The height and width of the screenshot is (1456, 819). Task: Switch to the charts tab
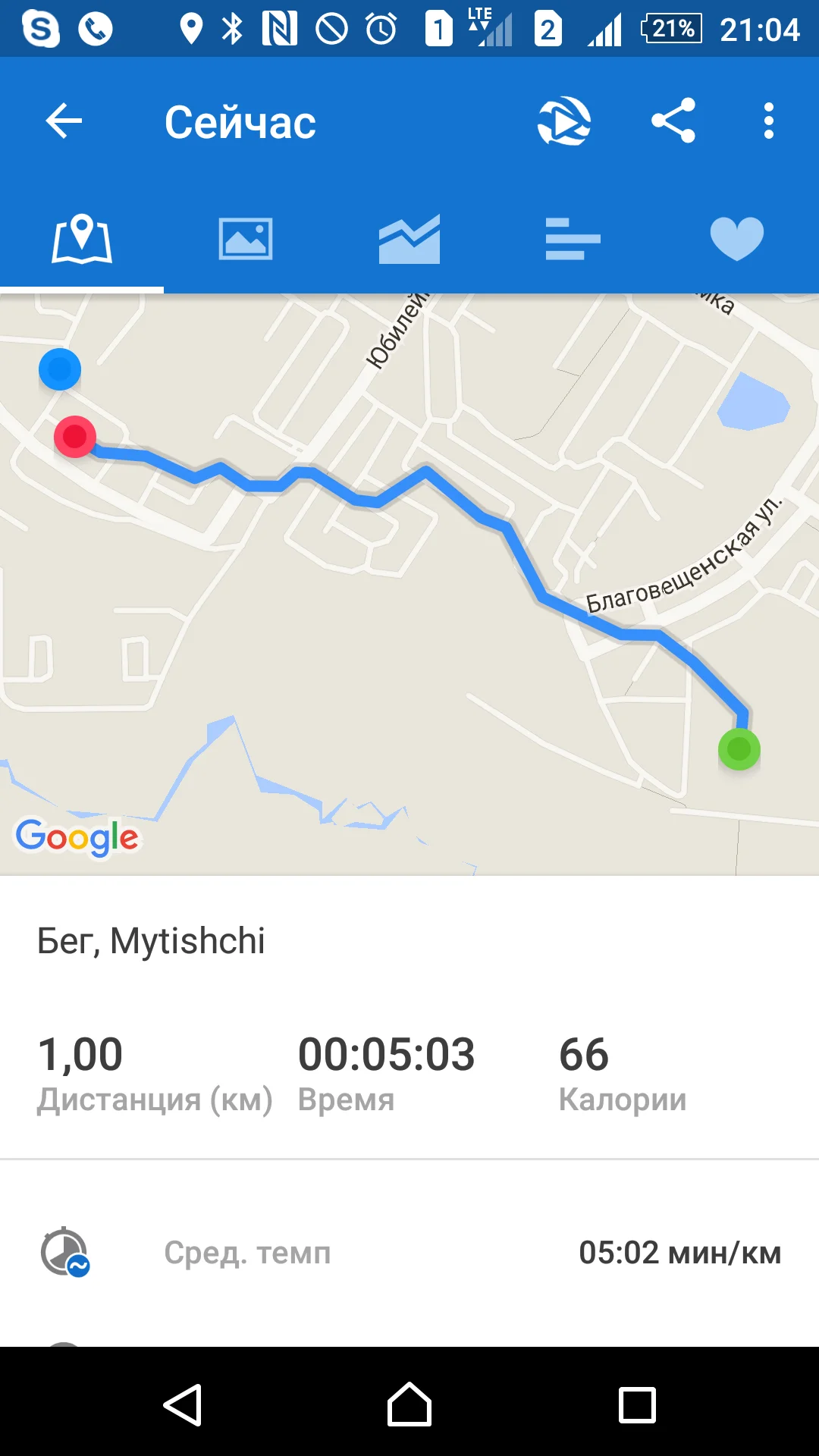(409, 240)
